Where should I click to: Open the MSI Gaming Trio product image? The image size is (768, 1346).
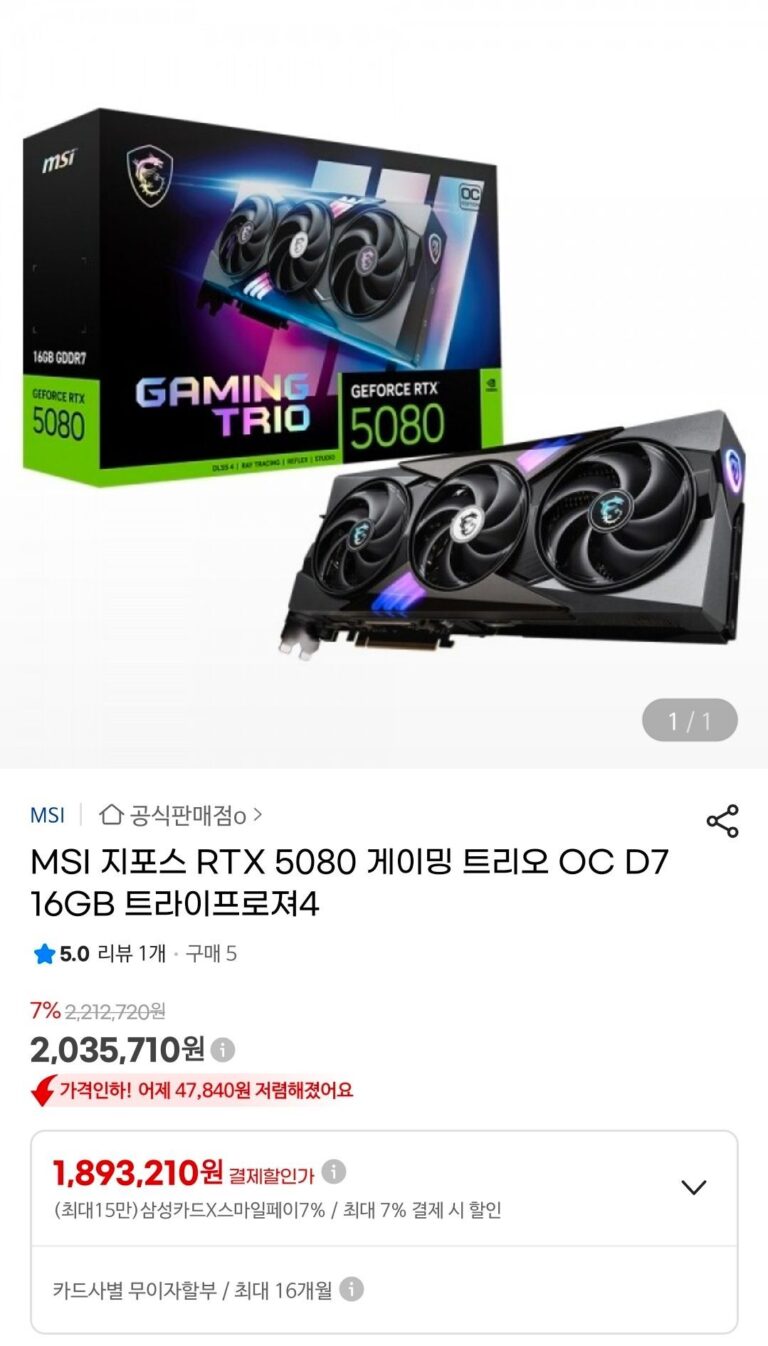point(384,390)
